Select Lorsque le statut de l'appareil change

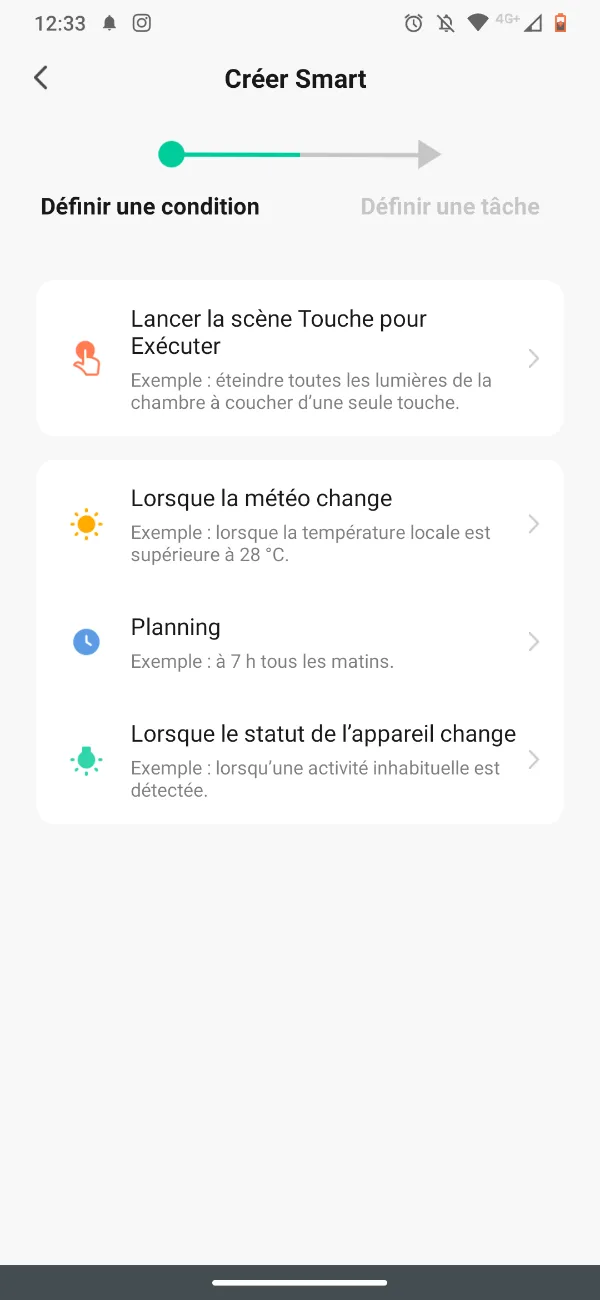coord(300,760)
